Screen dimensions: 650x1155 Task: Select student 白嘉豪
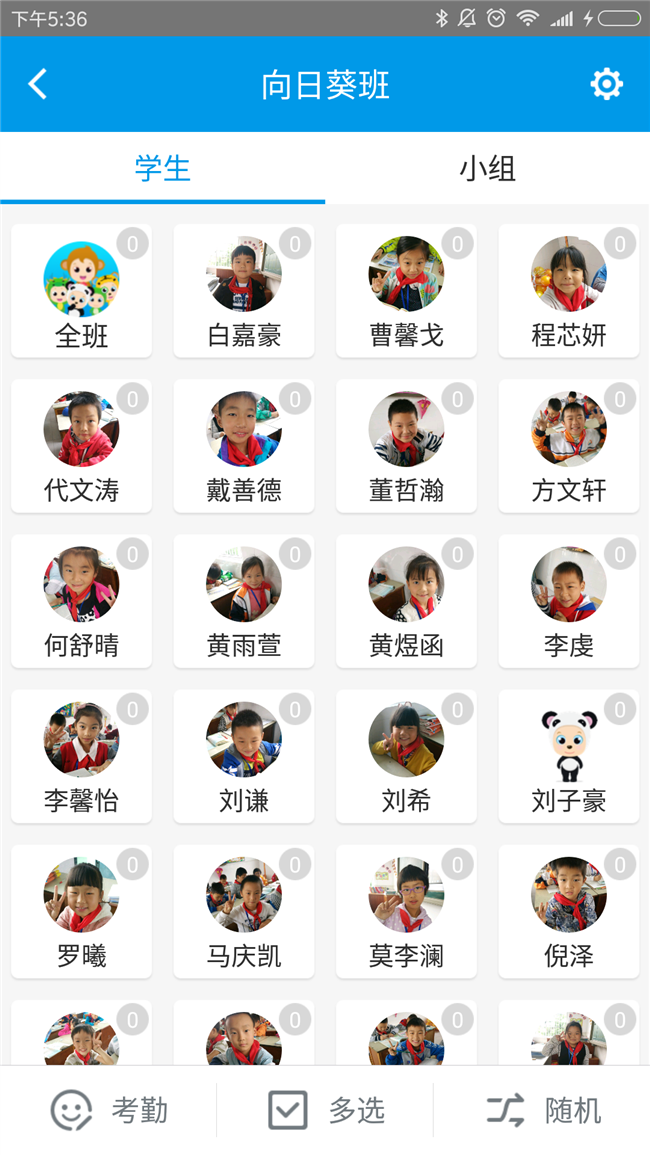click(244, 291)
